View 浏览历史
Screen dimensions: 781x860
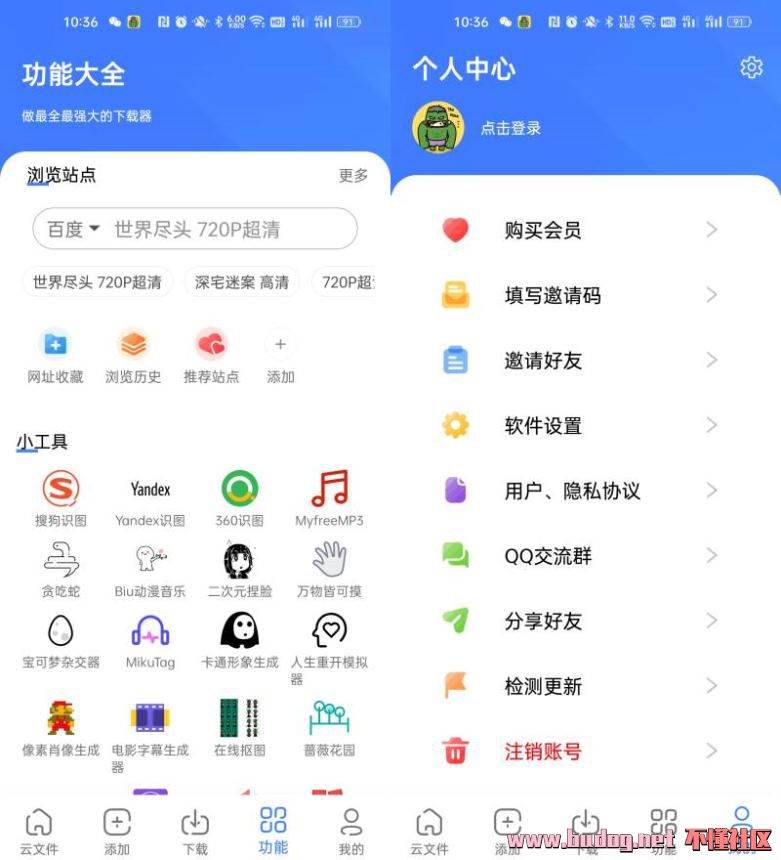(133, 356)
